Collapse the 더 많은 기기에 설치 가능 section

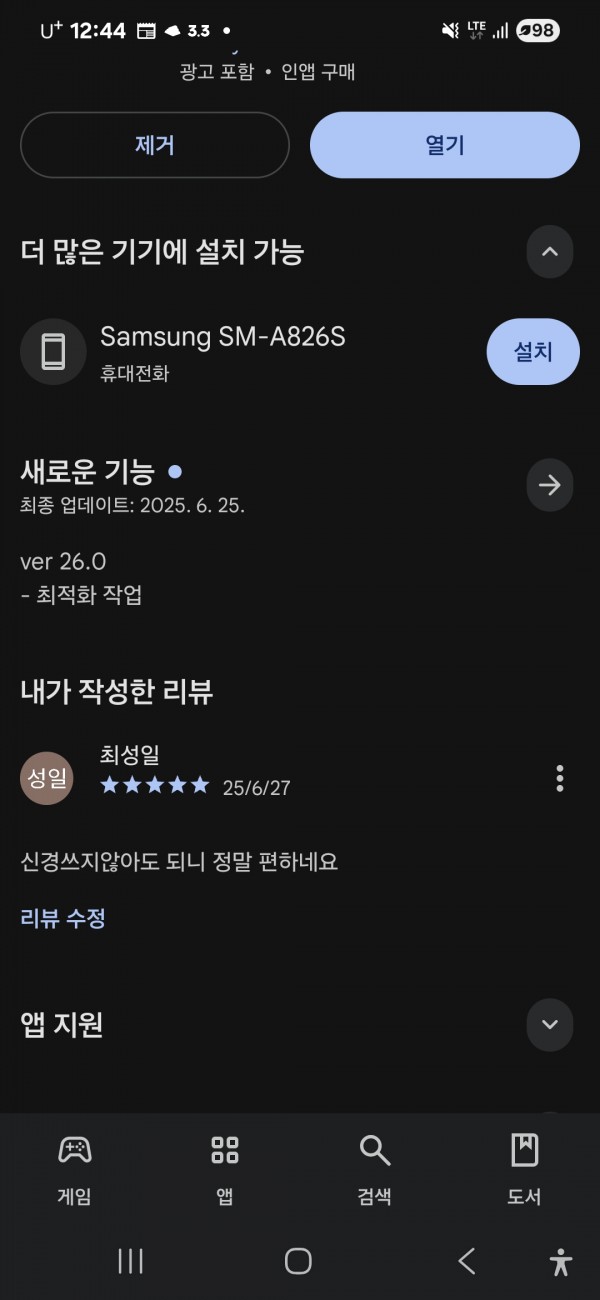tap(550, 252)
